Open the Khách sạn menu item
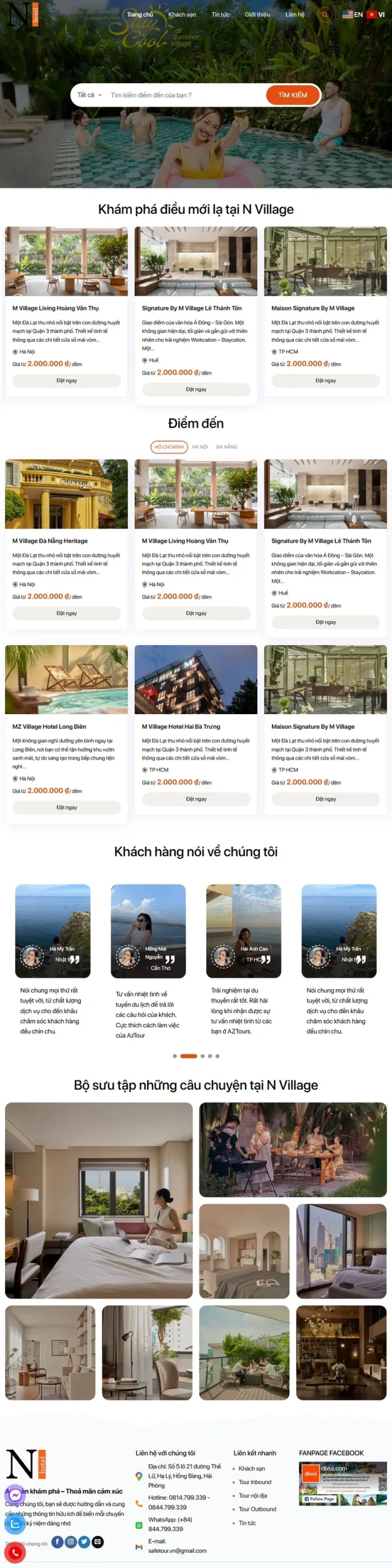 pos(182,15)
